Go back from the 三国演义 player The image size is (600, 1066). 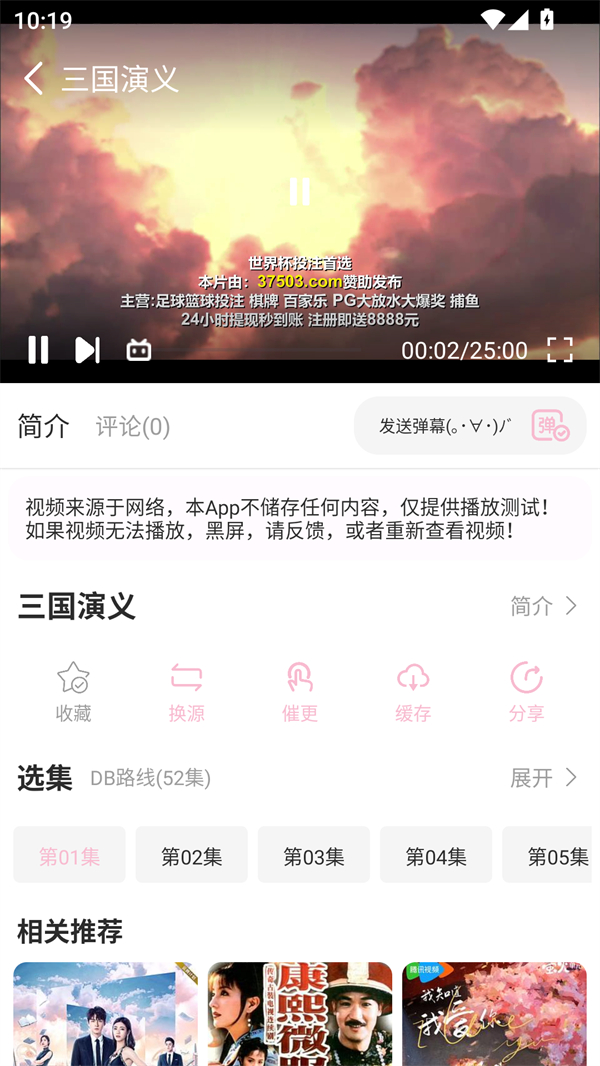[34, 78]
